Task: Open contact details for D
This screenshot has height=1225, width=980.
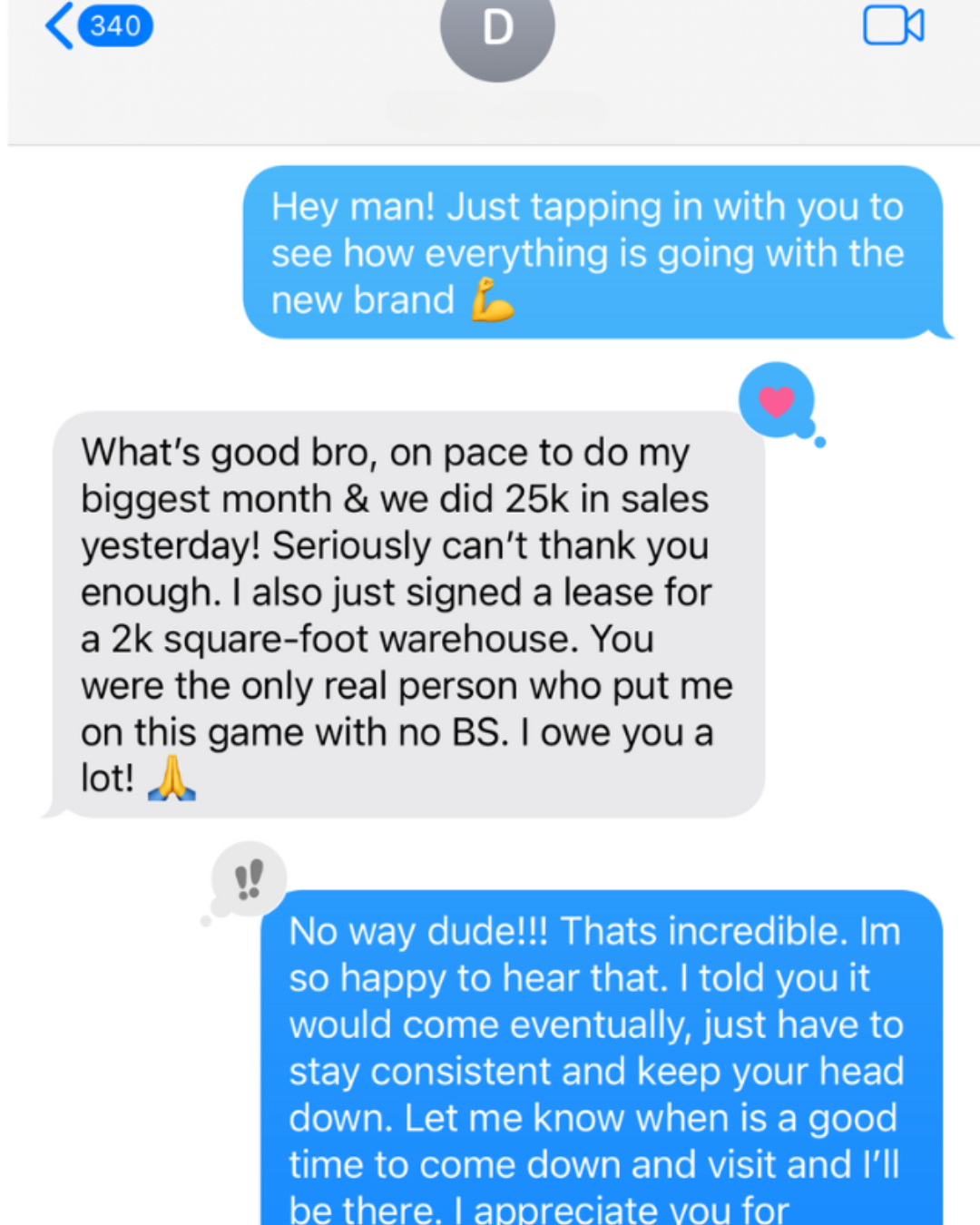Action: [x=497, y=32]
